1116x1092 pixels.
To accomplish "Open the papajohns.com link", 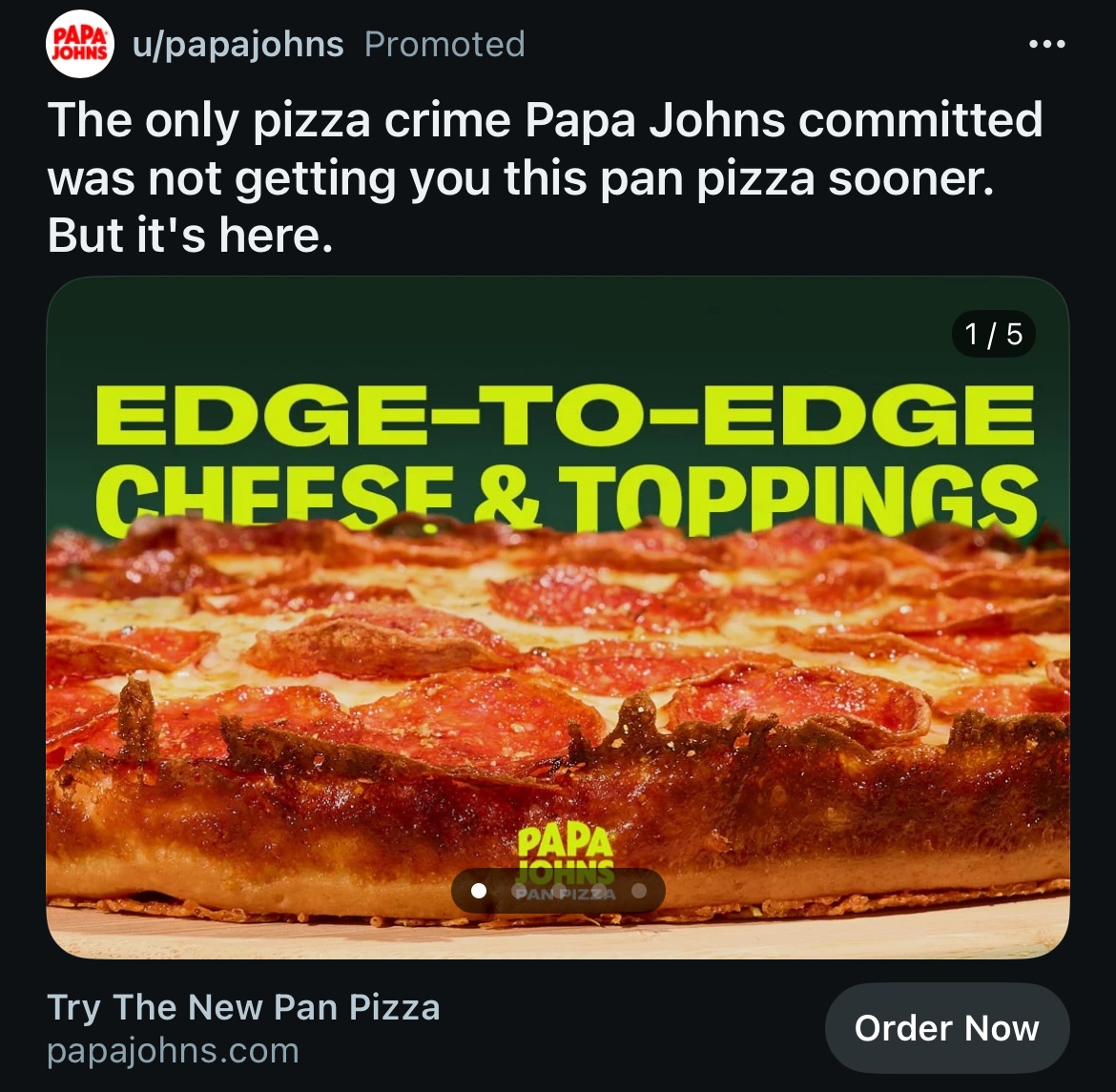I will (x=173, y=1051).
